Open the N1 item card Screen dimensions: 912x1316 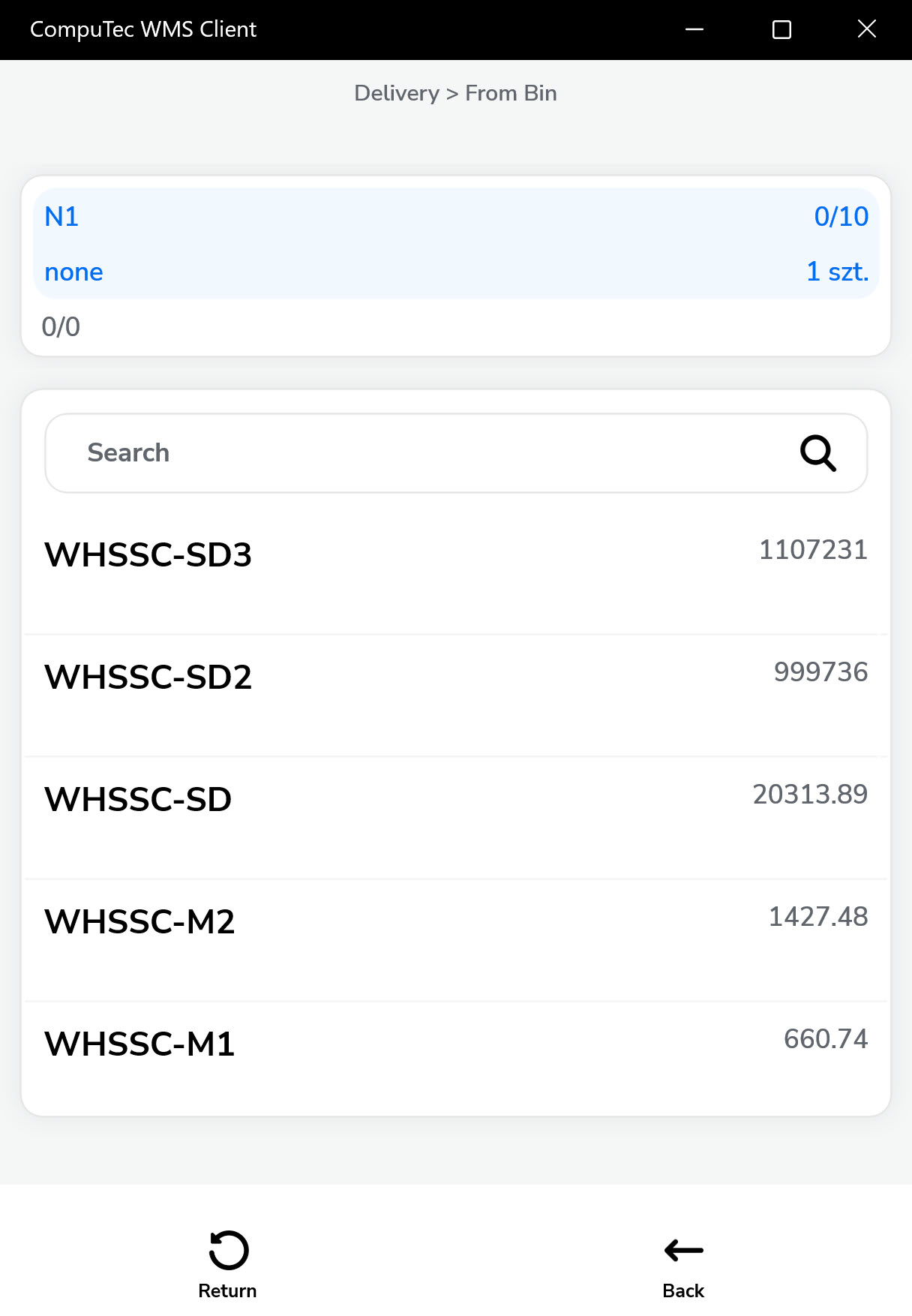[x=455, y=245]
